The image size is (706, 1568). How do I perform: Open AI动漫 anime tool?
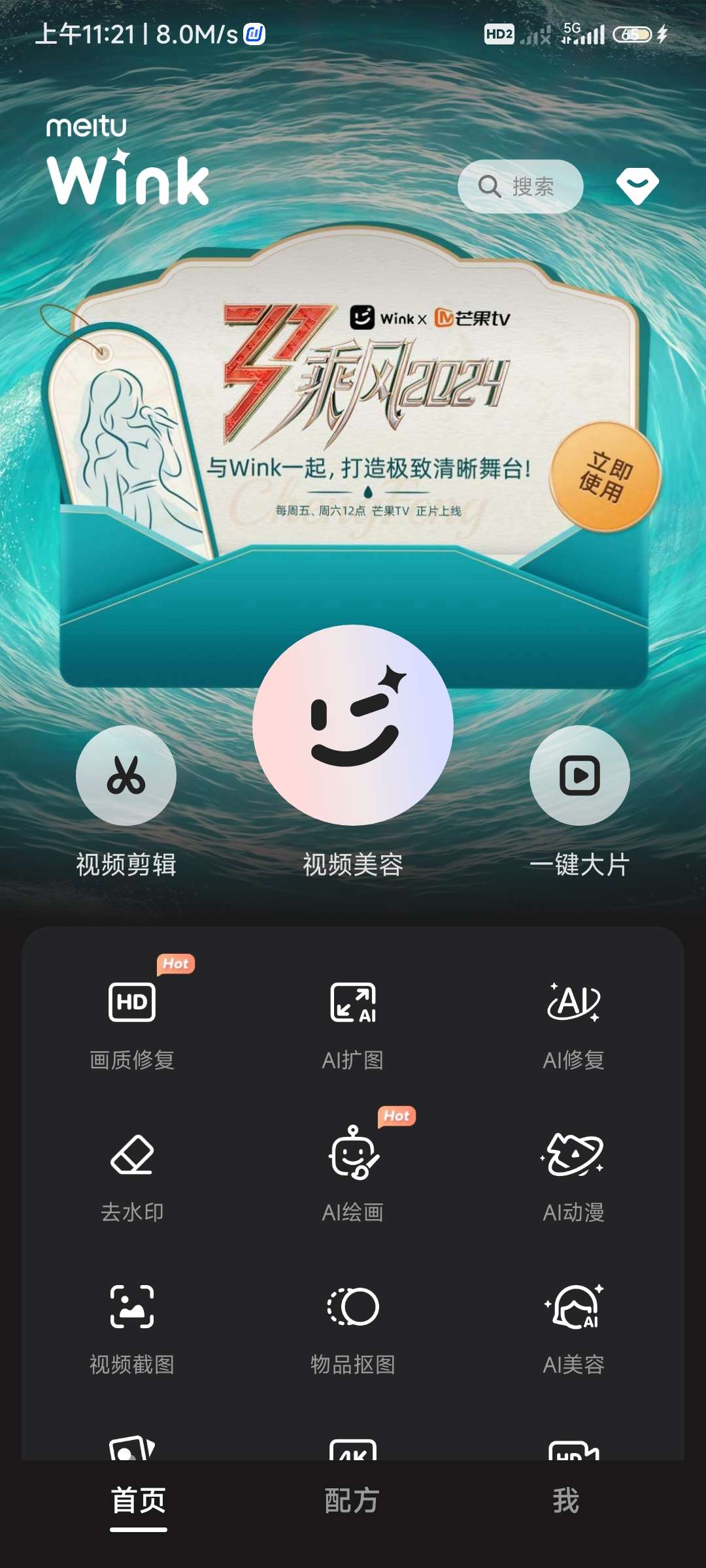point(573,1173)
